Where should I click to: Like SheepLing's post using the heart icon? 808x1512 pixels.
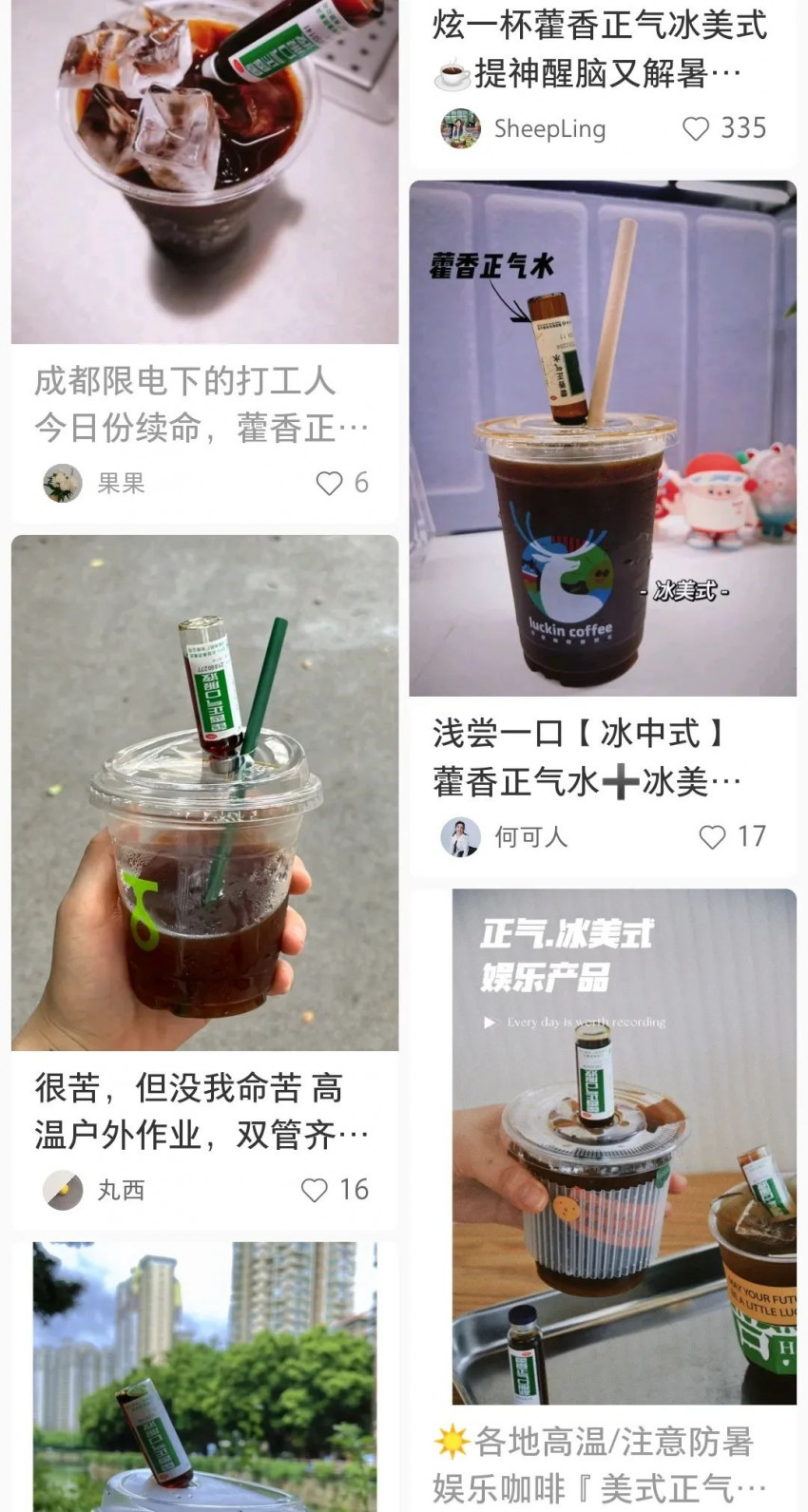697,128
